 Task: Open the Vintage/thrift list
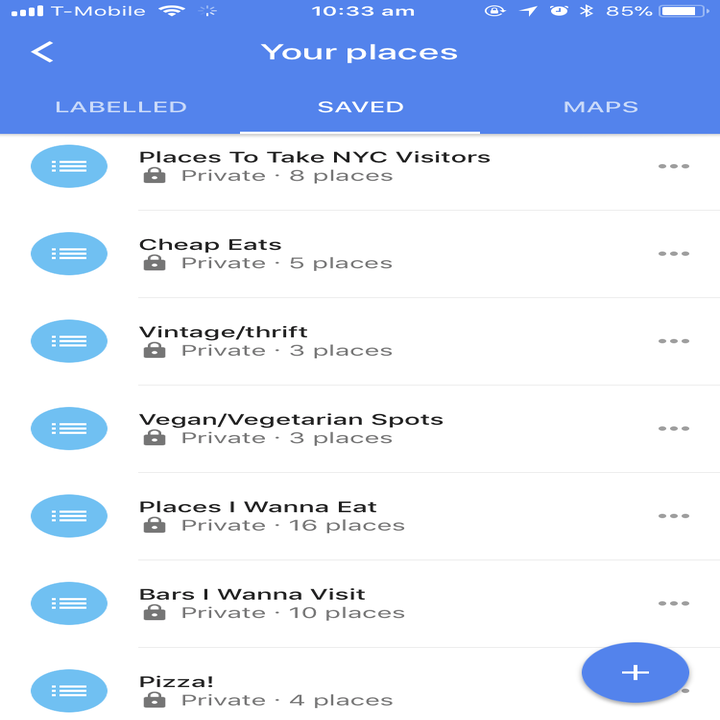pos(265,341)
